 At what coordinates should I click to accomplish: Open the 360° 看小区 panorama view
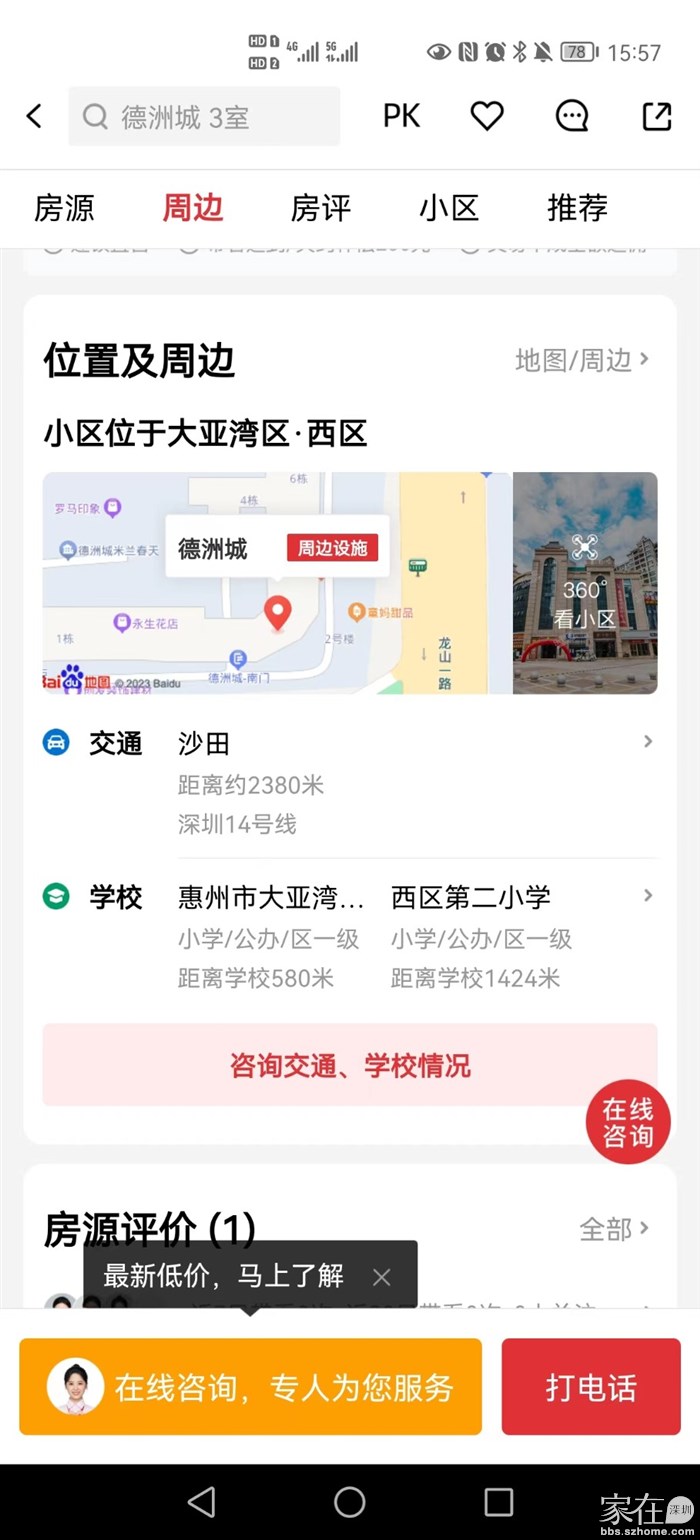[x=585, y=583]
